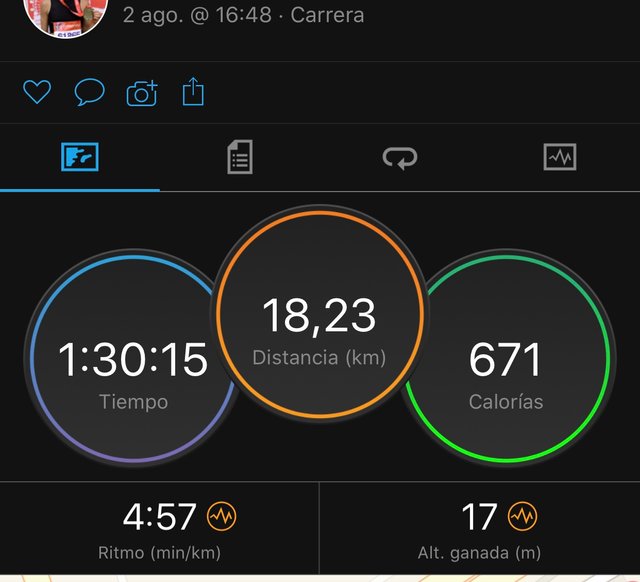Open the profile picture avatar
This screenshot has width=640, height=582.
point(66,12)
